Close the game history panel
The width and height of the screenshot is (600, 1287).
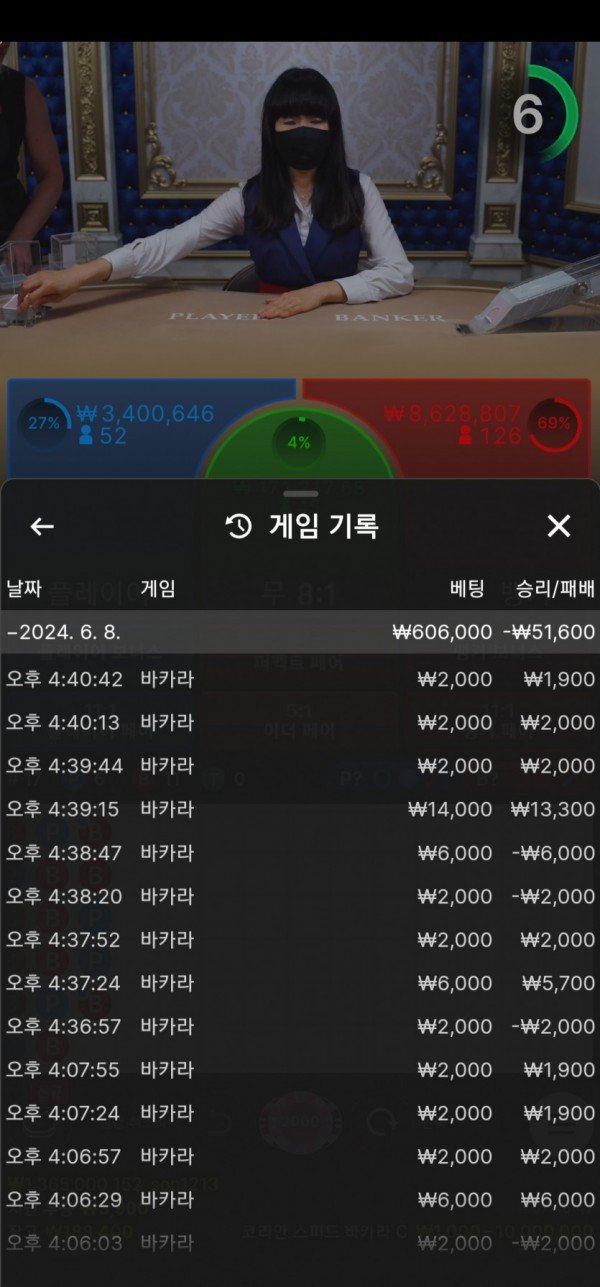pos(558,527)
